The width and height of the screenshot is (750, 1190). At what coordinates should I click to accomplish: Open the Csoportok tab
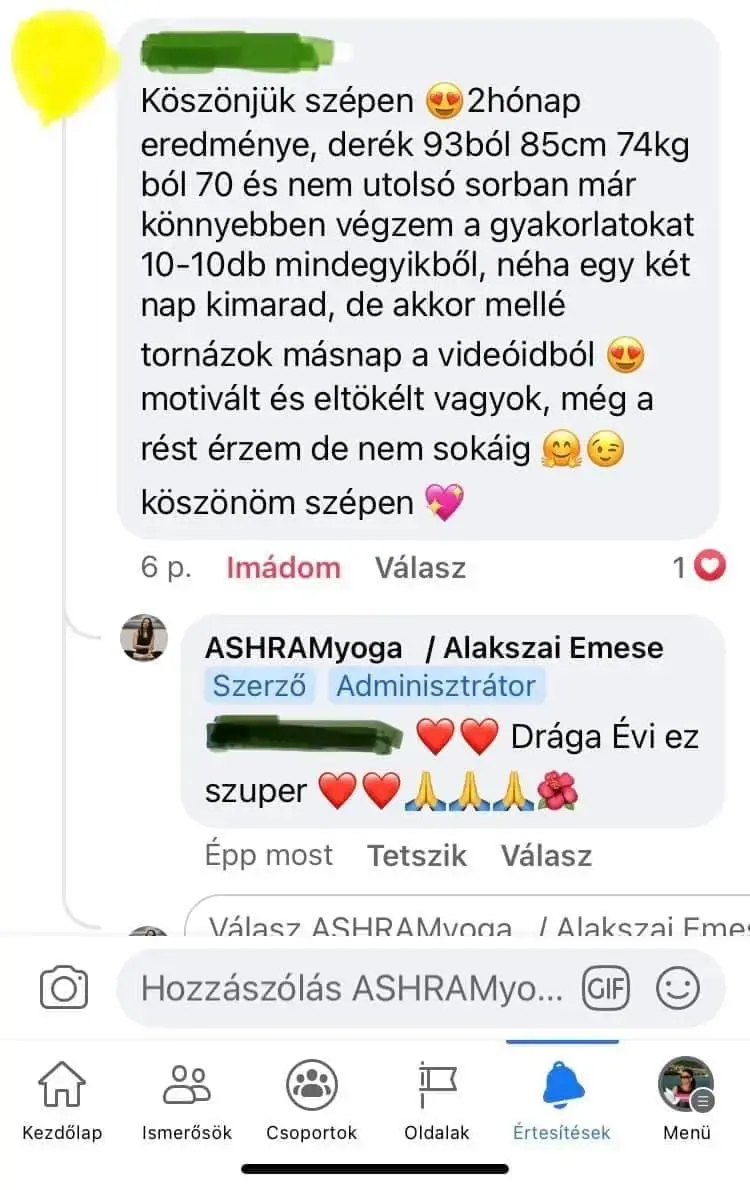pyautogui.click(x=311, y=1100)
